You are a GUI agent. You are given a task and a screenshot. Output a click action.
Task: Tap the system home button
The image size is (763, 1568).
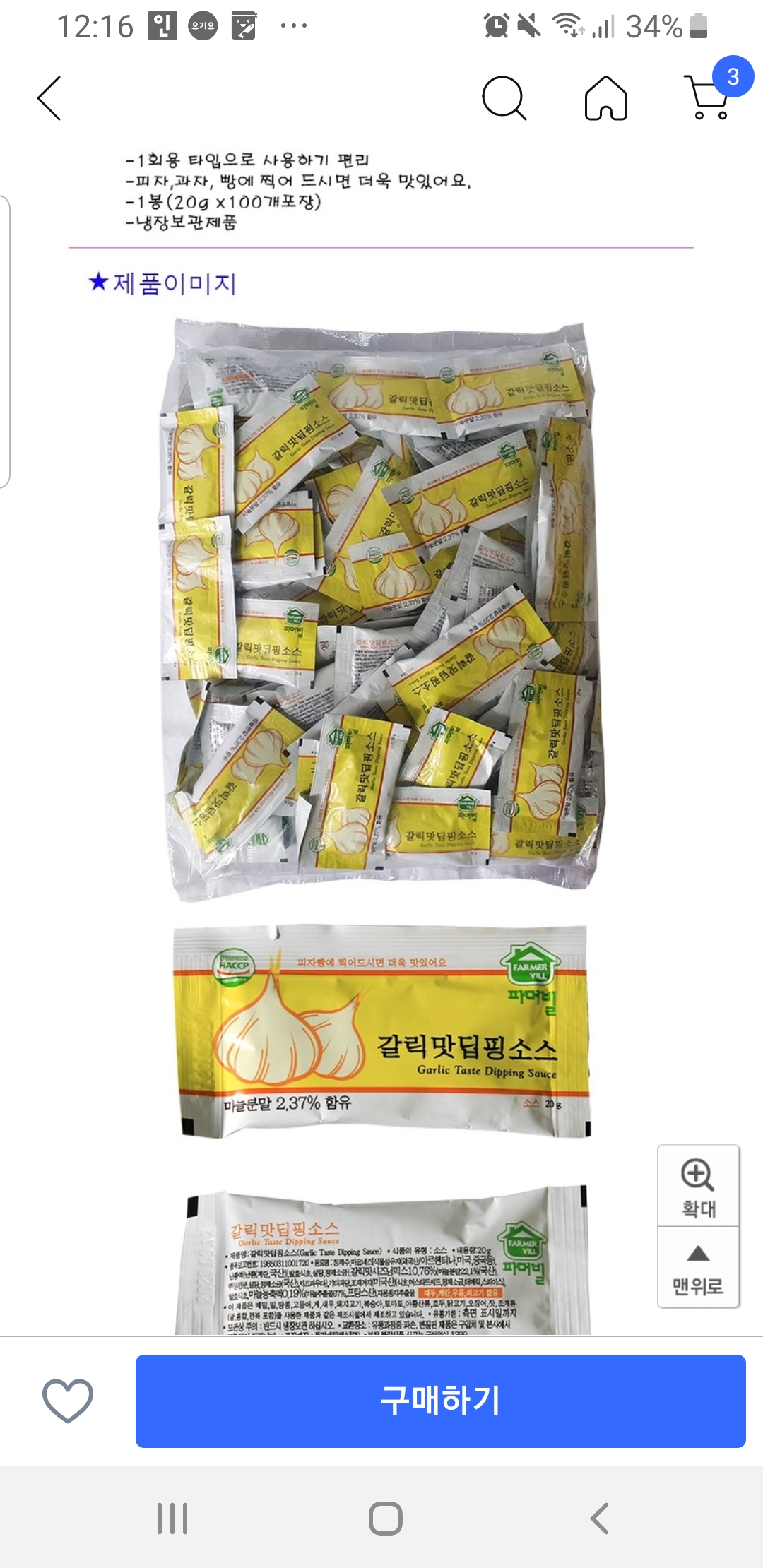pos(386,1518)
